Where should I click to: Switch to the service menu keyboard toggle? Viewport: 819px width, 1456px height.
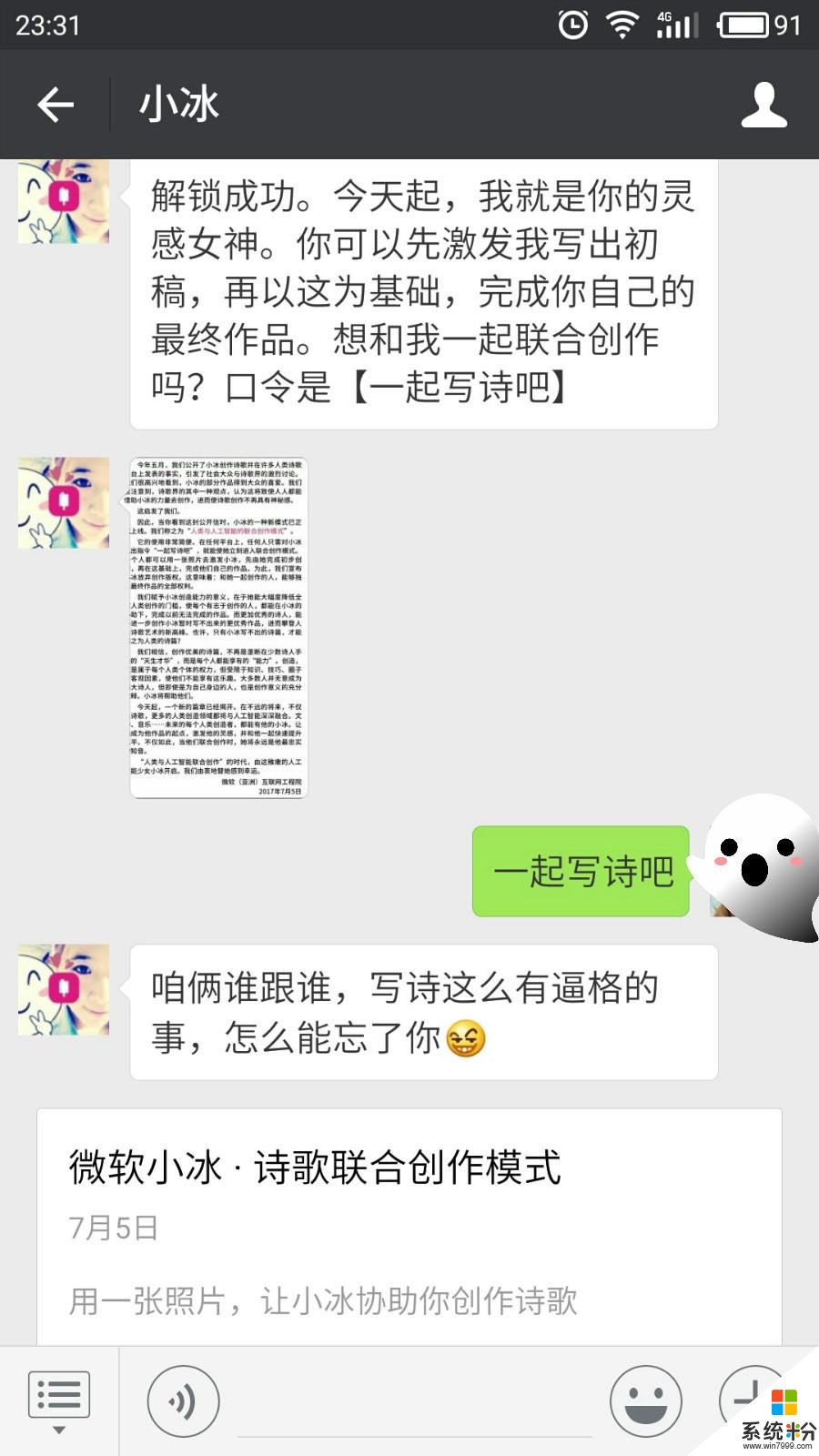coord(59,1400)
